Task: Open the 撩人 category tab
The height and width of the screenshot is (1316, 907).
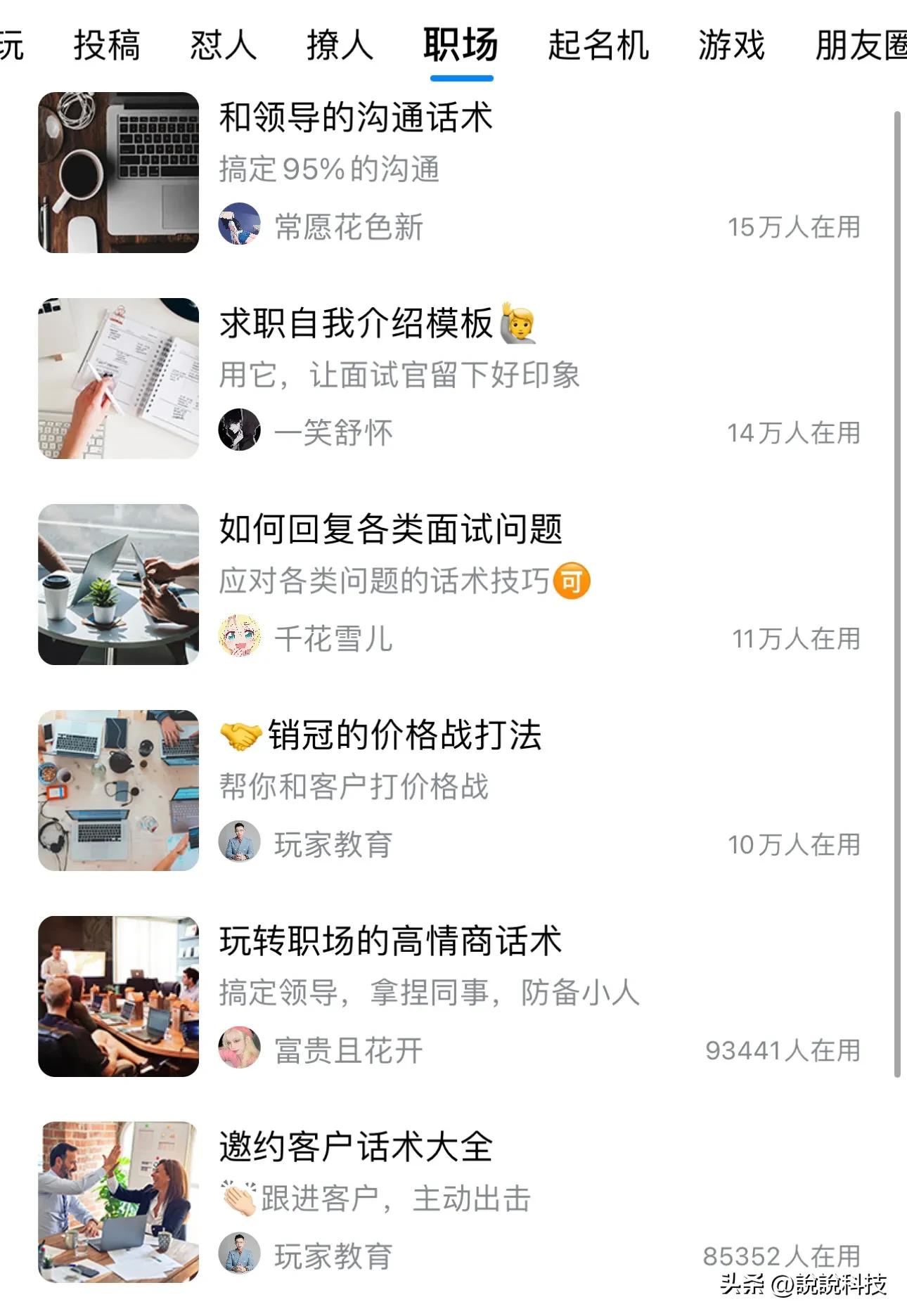Action: pos(339,44)
